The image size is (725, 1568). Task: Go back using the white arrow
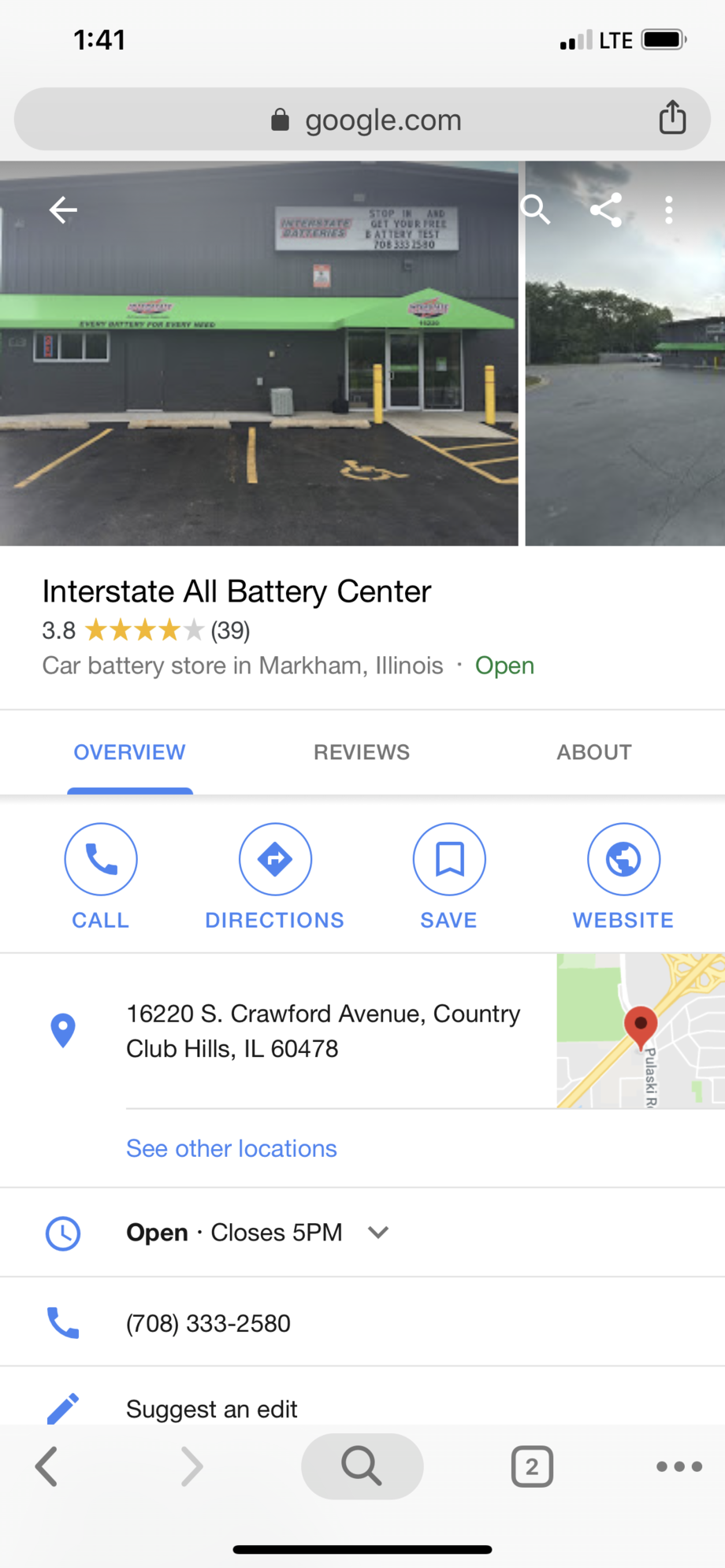pyautogui.click(x=63, y=209)
